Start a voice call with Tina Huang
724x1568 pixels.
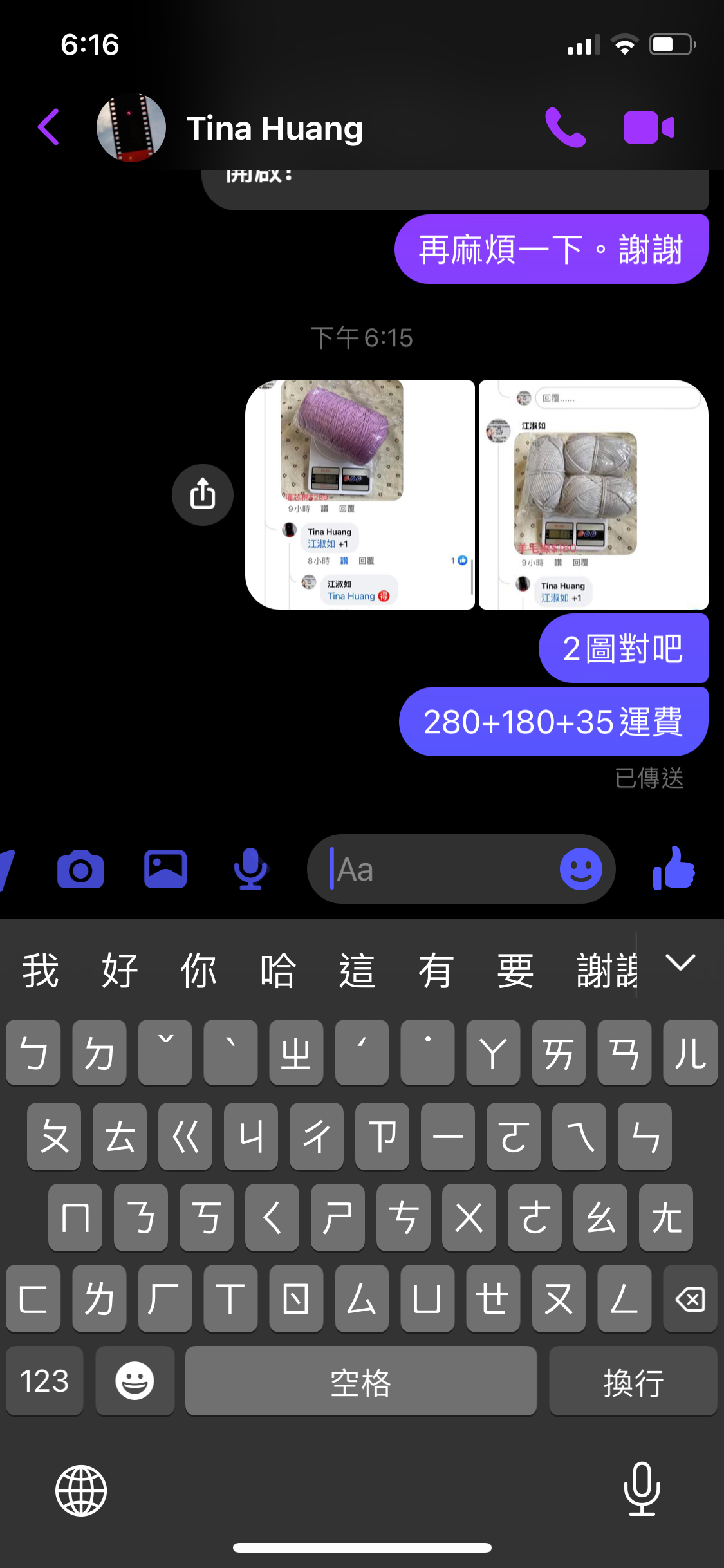coord(565,127)
